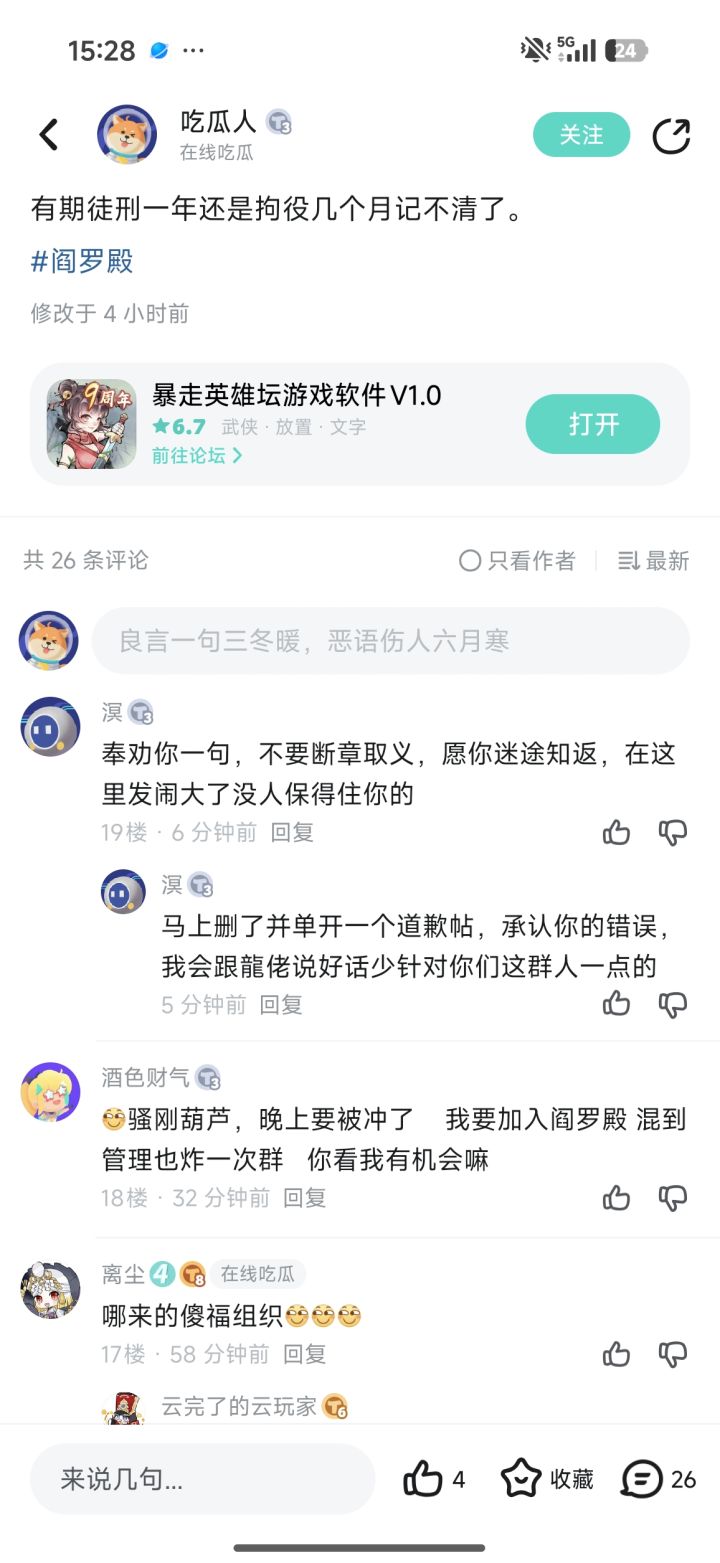
Task: Open the #阎罗殿 hashtag
Action: 82,261
